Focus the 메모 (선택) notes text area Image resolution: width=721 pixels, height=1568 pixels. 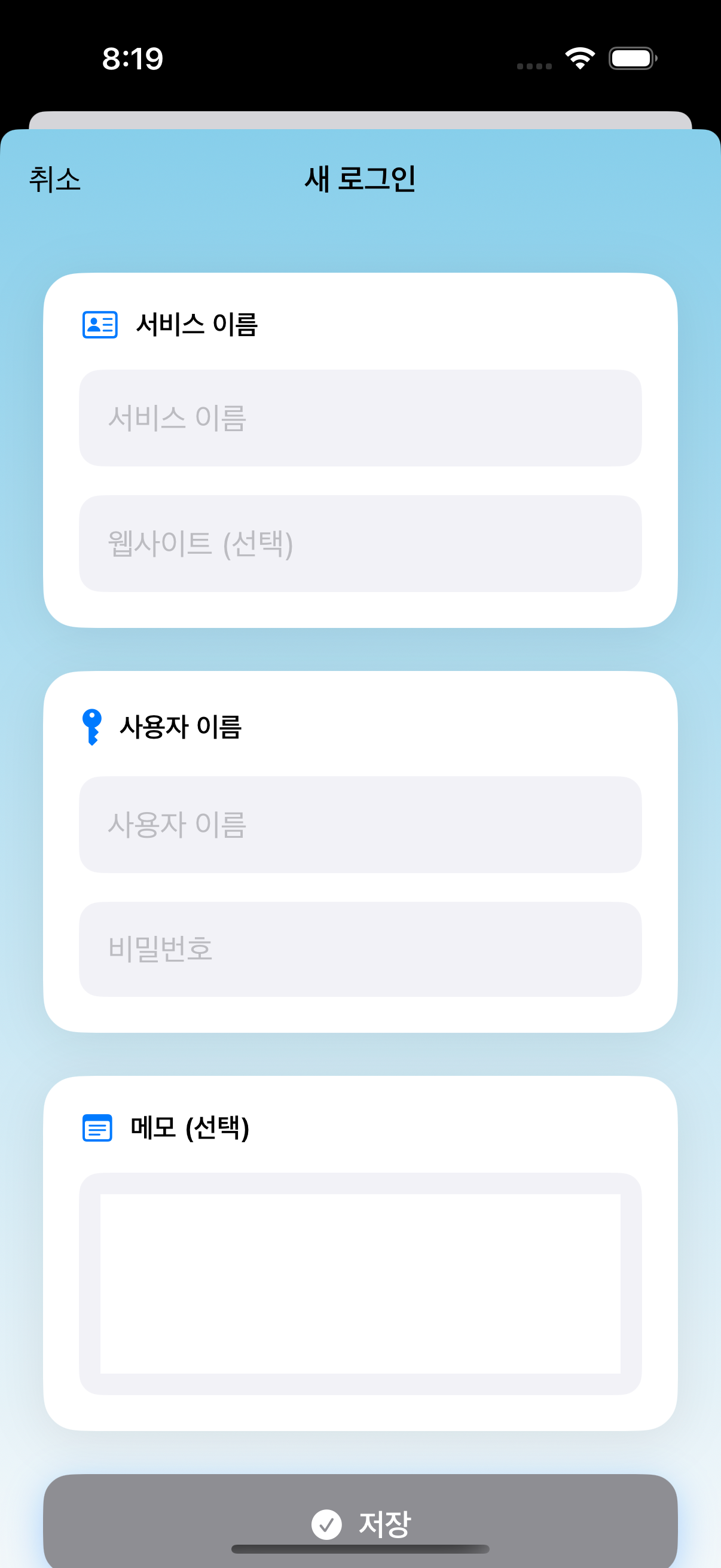tap(360, 1283)
